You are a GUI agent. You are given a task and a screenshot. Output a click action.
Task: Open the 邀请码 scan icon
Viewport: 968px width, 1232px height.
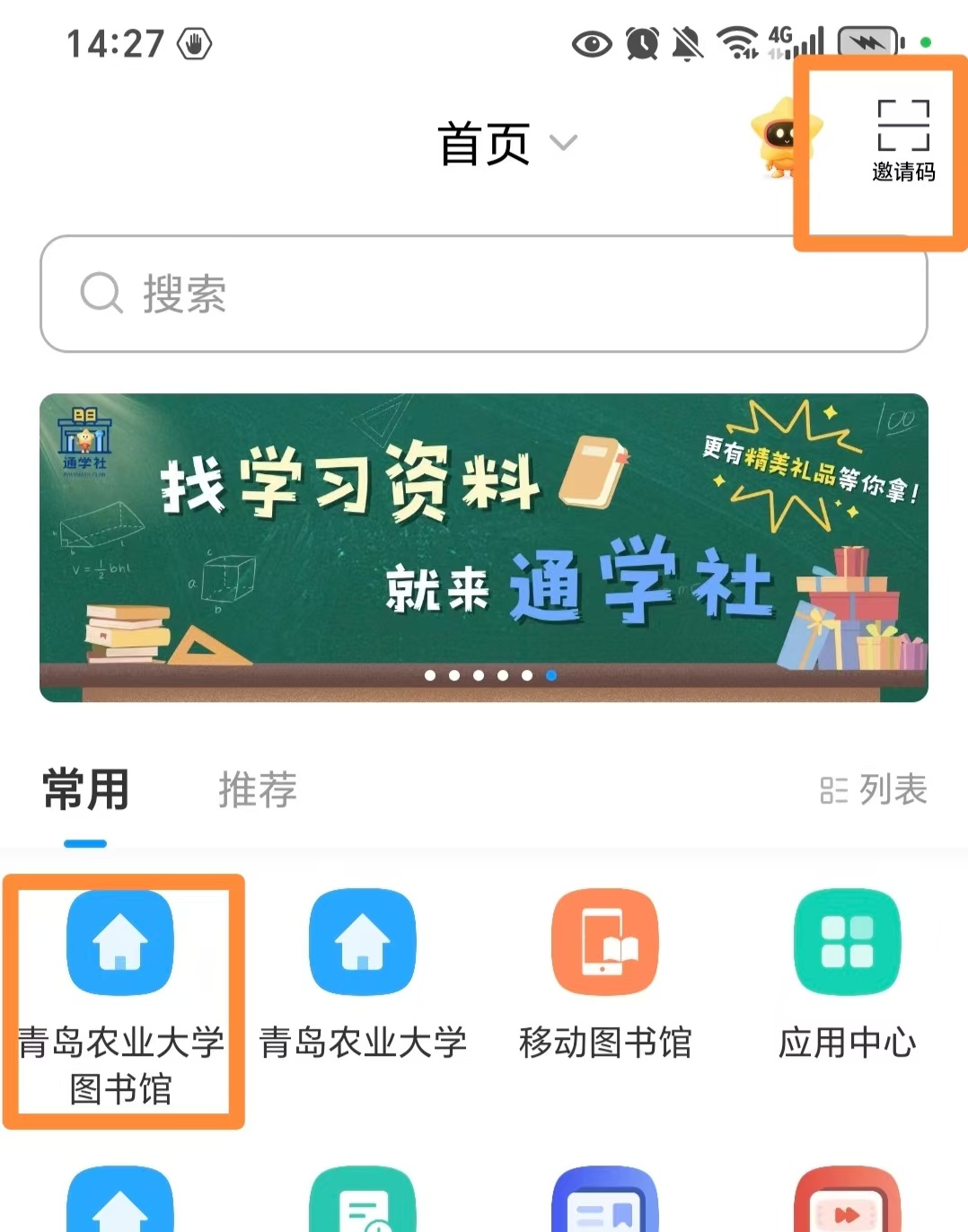(902, 140)
